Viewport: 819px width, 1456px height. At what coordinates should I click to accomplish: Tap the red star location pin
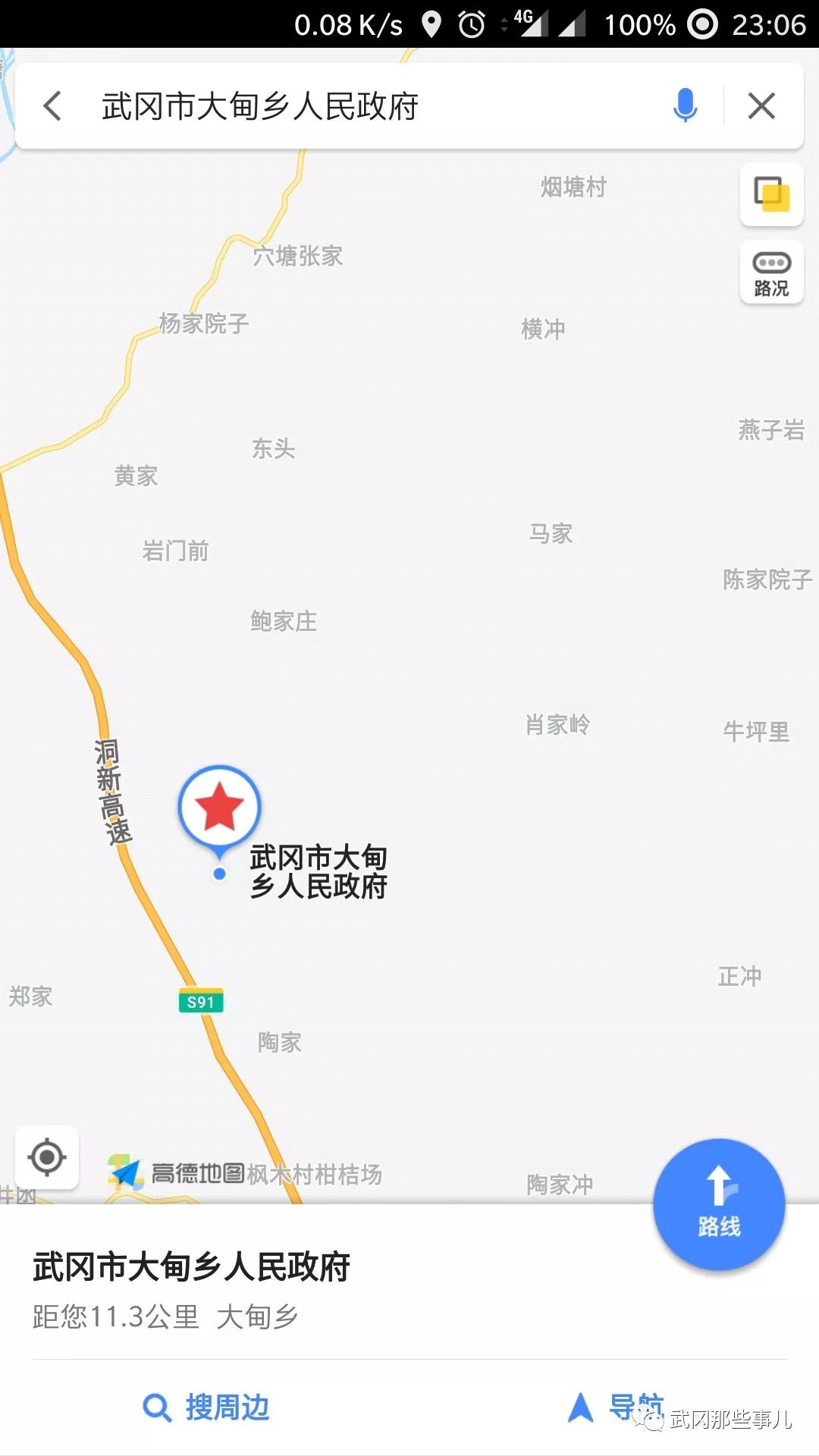[220, 807]
